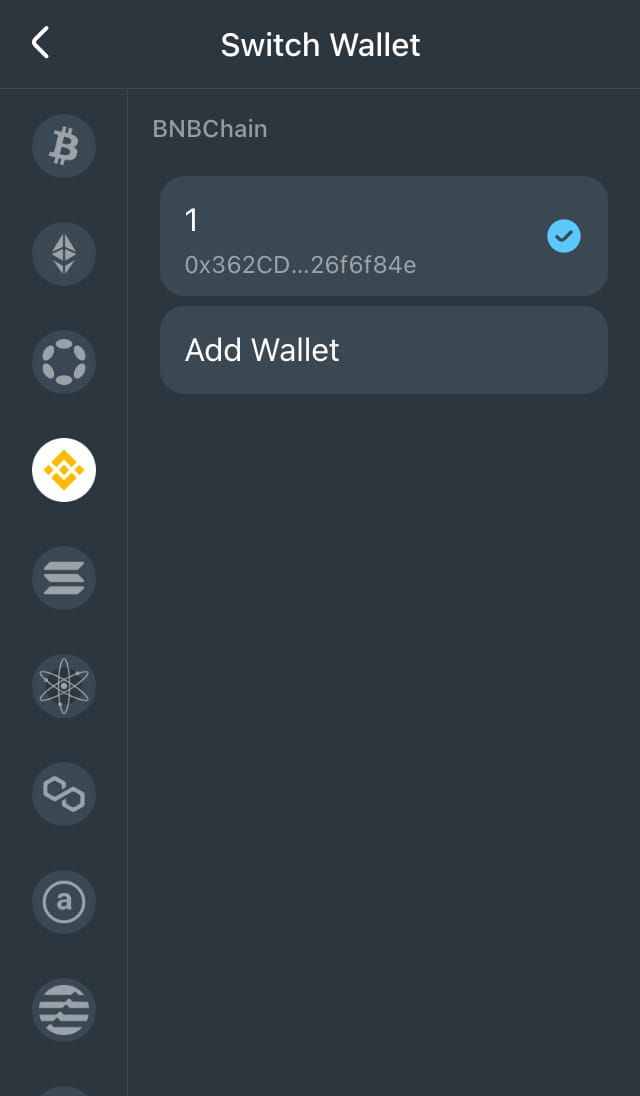Choose the Polkadot chain icon
Image resolution: width=640 pixels, height=1096 pixels.
[x=64, y=362]
